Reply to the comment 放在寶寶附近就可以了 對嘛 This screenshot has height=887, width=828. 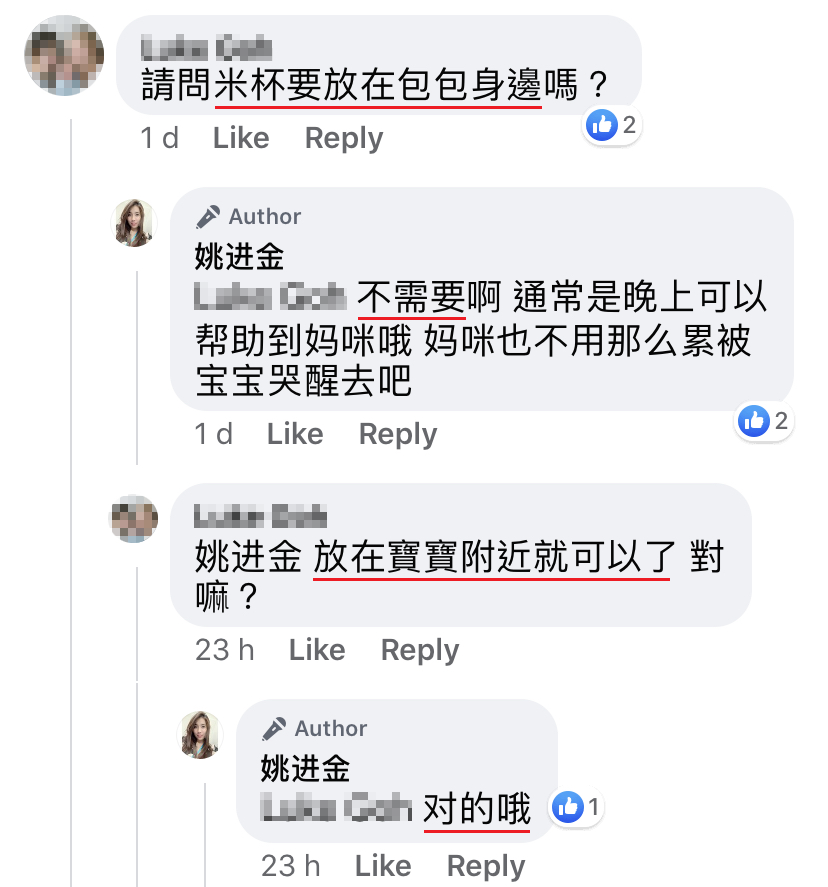(x=419, y=650)
